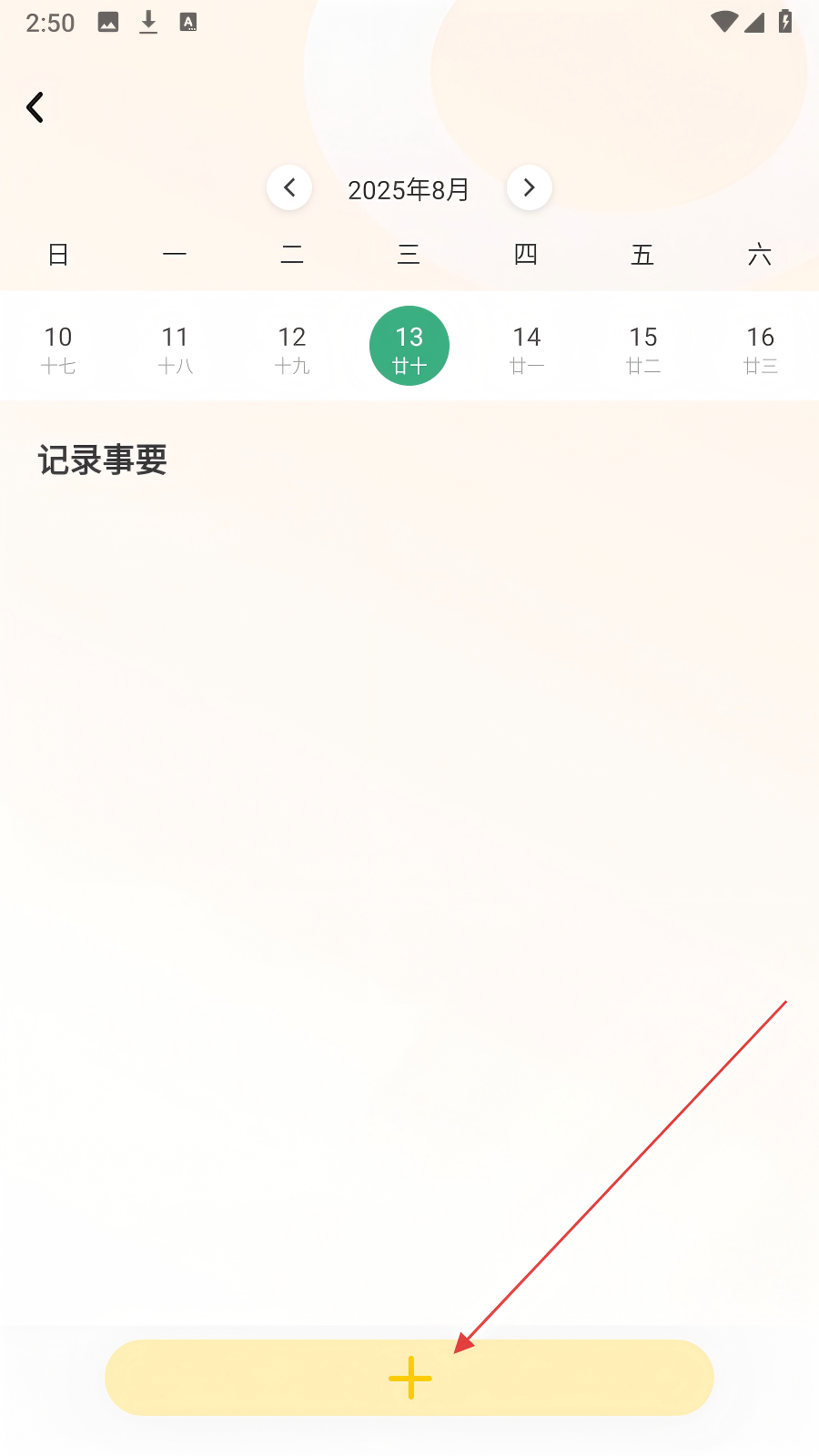Select date 10 in the week row
Image resolution: width=819 pixels, height=1456 pixels.
pyautogui.click(x=58, y=347)
